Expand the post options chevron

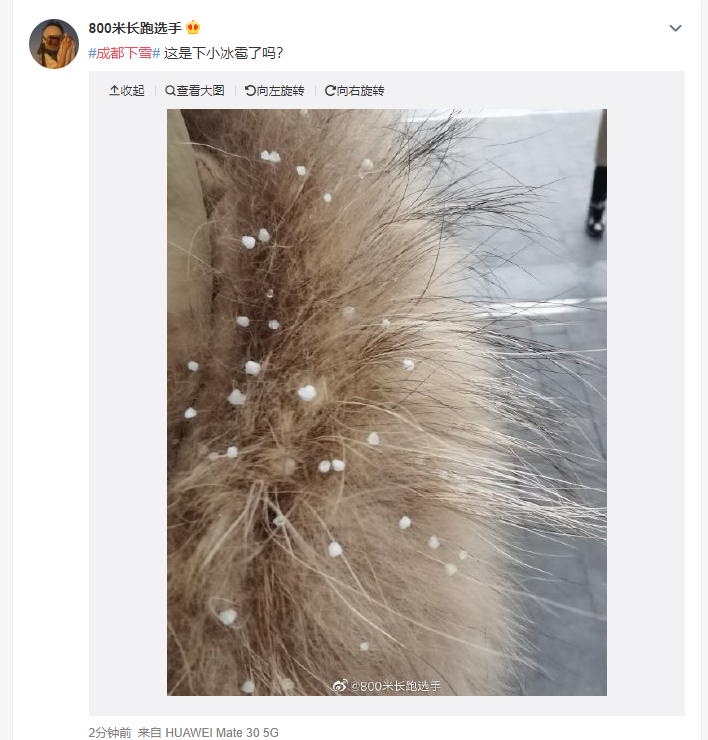(675, 28)
